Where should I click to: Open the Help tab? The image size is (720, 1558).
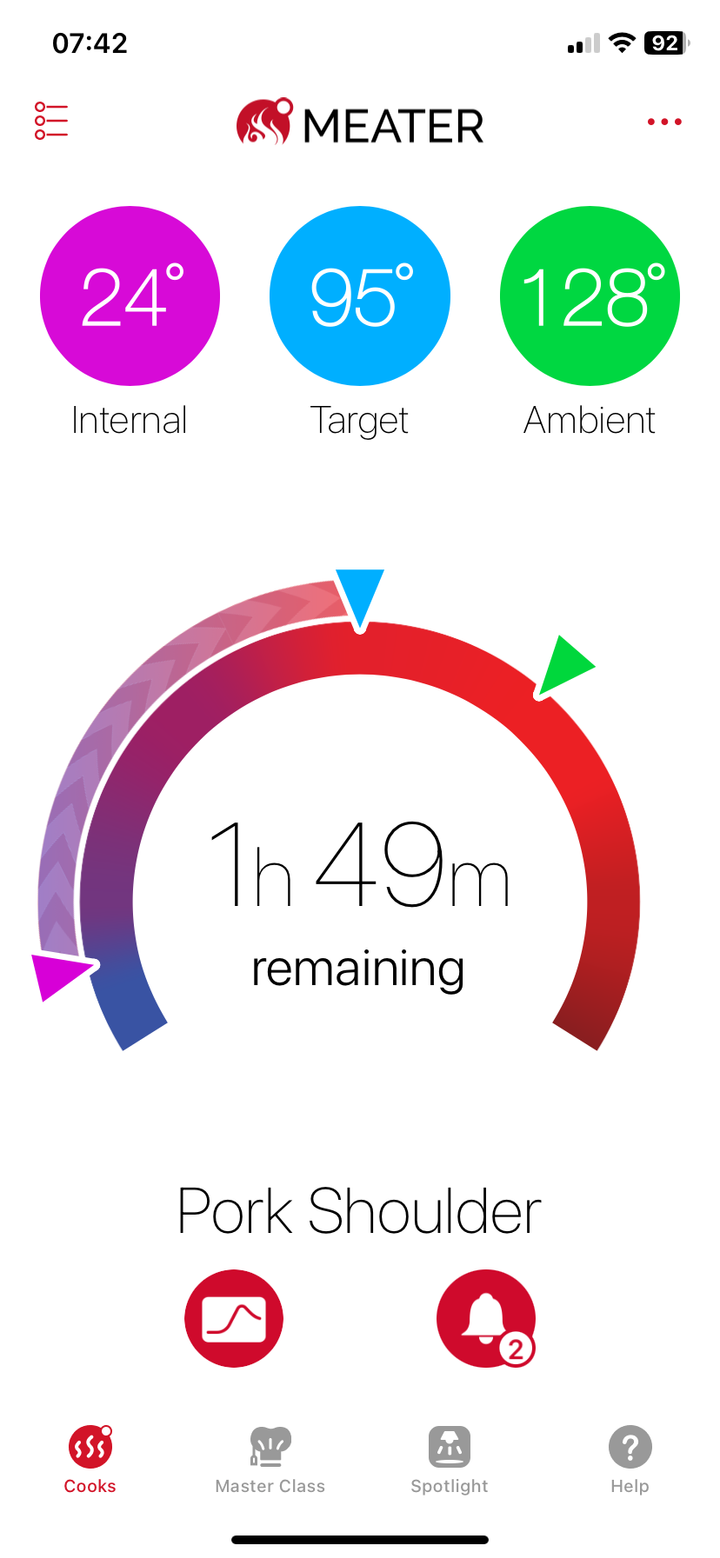[630, 1459]
